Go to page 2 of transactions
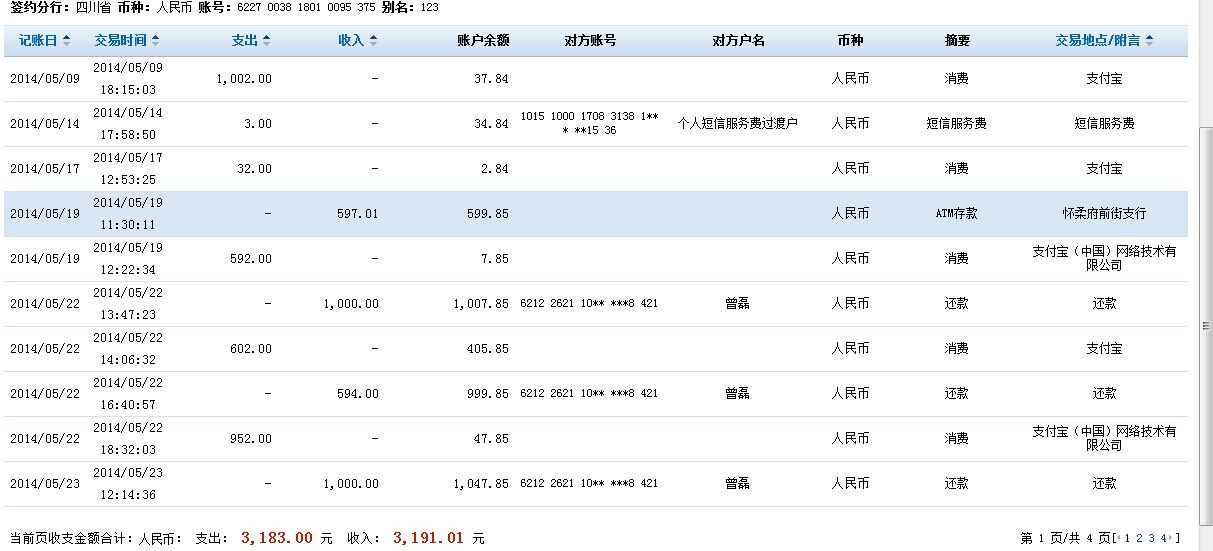The width and height of the screenshot is (1213, 551). point(1140,538)
